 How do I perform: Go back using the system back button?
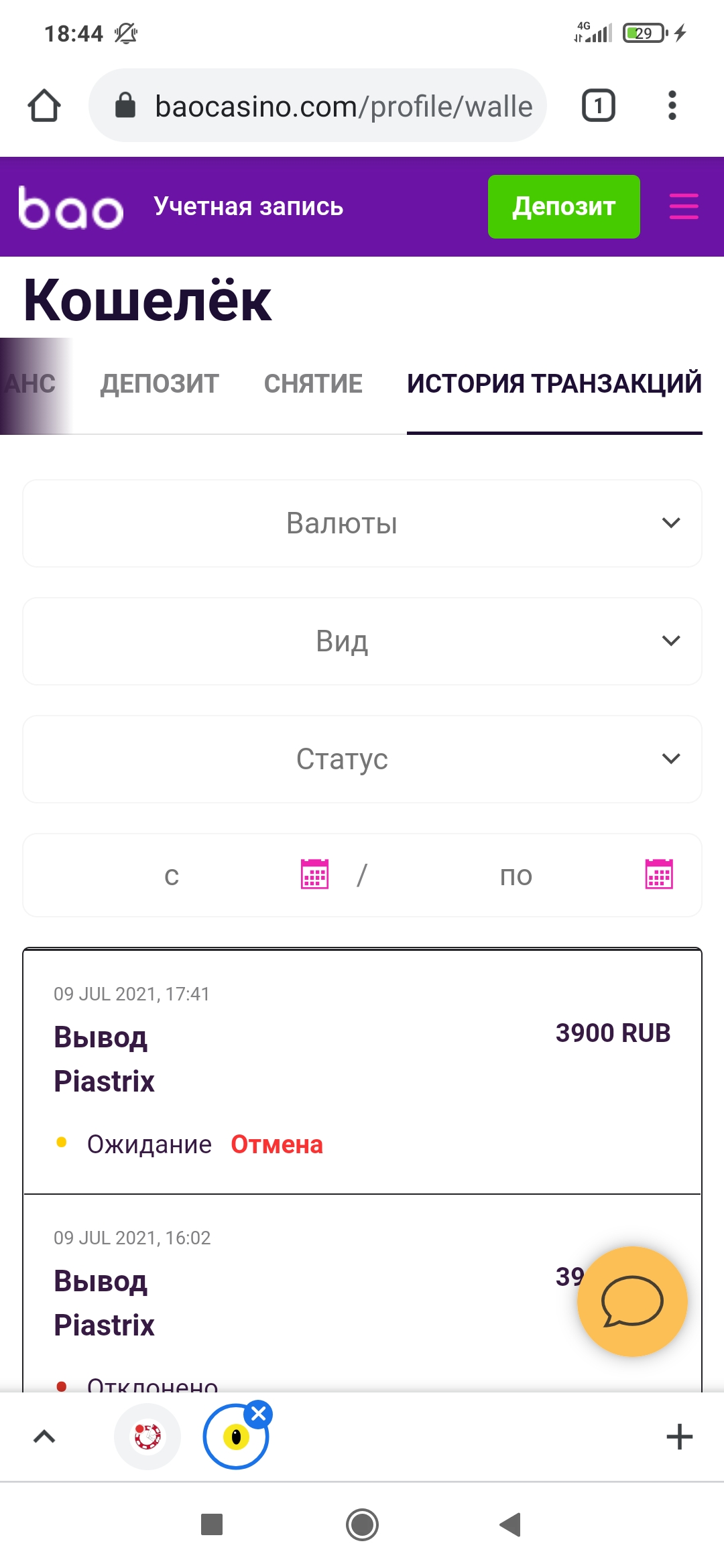pyautogui.click(x=510, y=1524)
